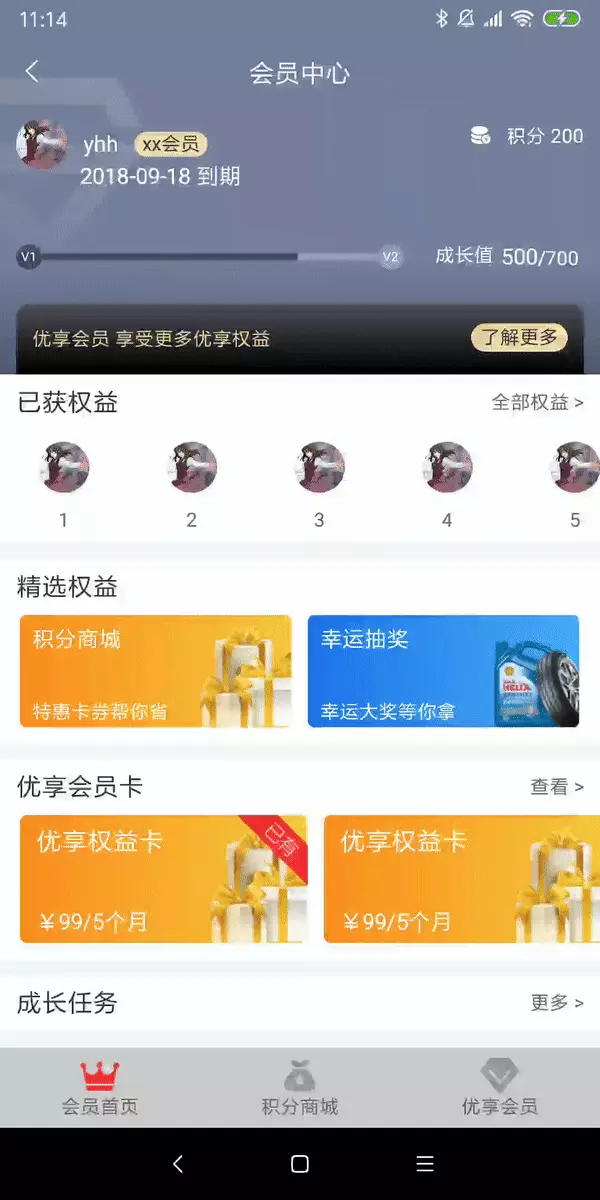This screenshot has width=600, height=1200.
Task: View all 优享会员卡 via 查看
Action: (x=556, y=787)
